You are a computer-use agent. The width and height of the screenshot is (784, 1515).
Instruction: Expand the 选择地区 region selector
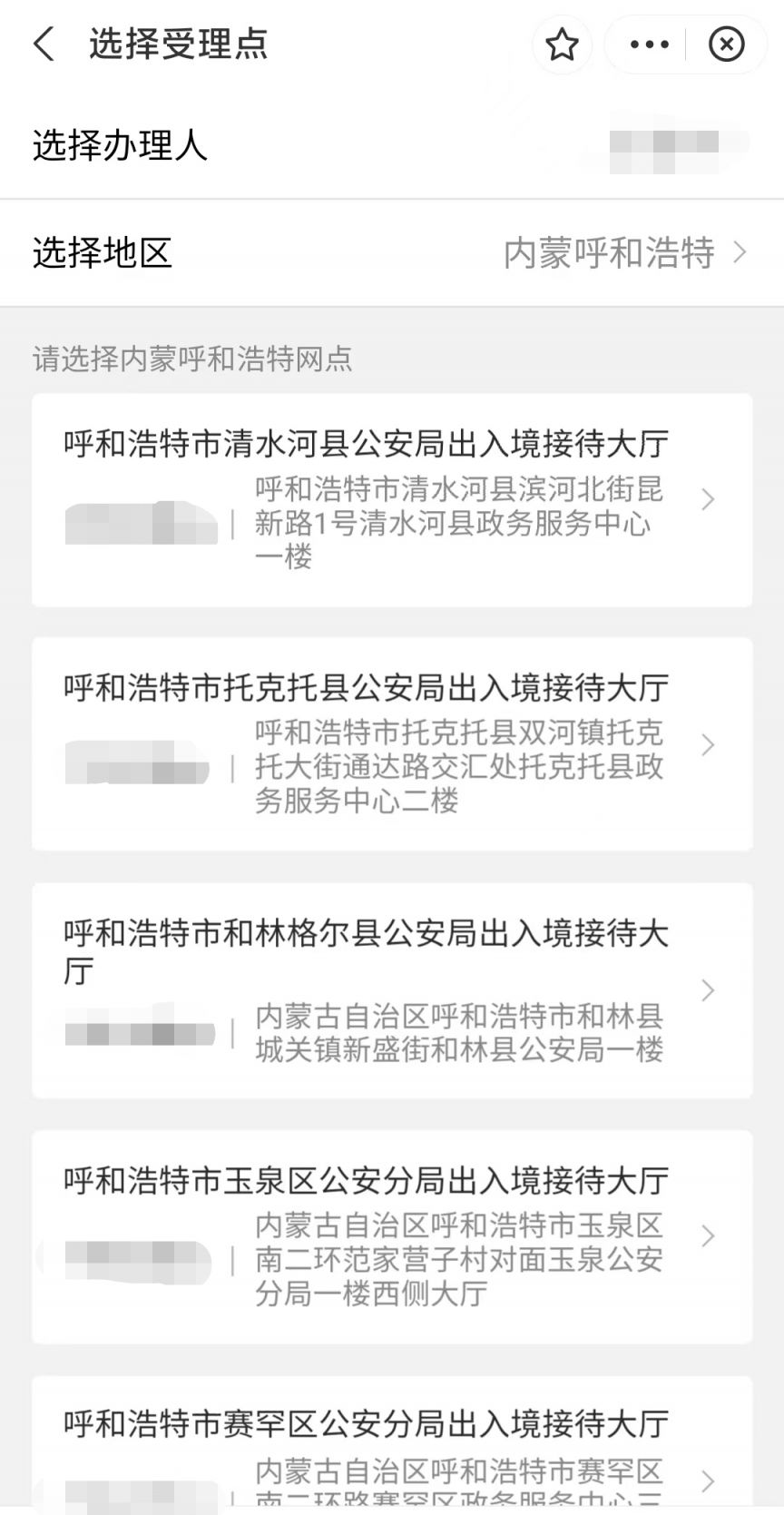point(392,254)
